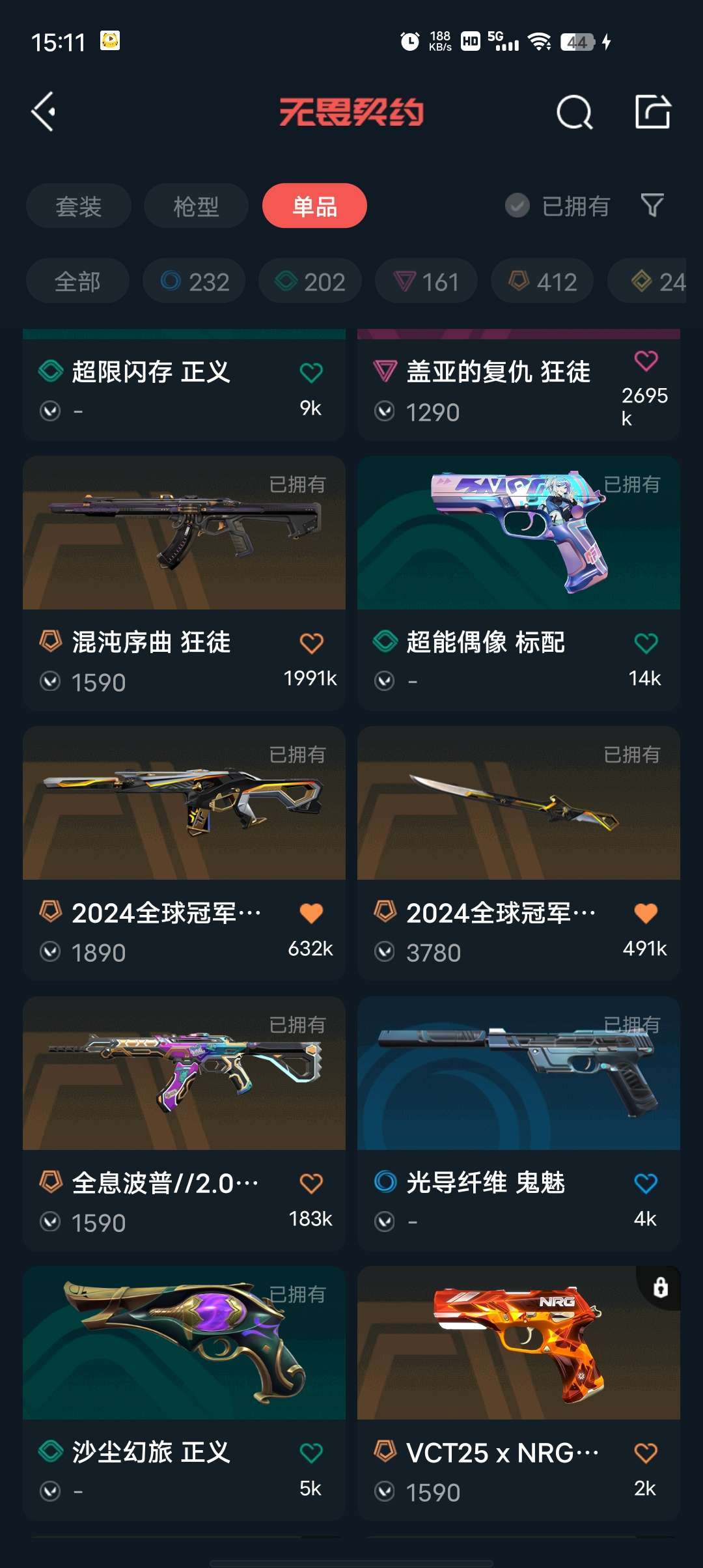Tap the share icon in the header

coord(653,111)
